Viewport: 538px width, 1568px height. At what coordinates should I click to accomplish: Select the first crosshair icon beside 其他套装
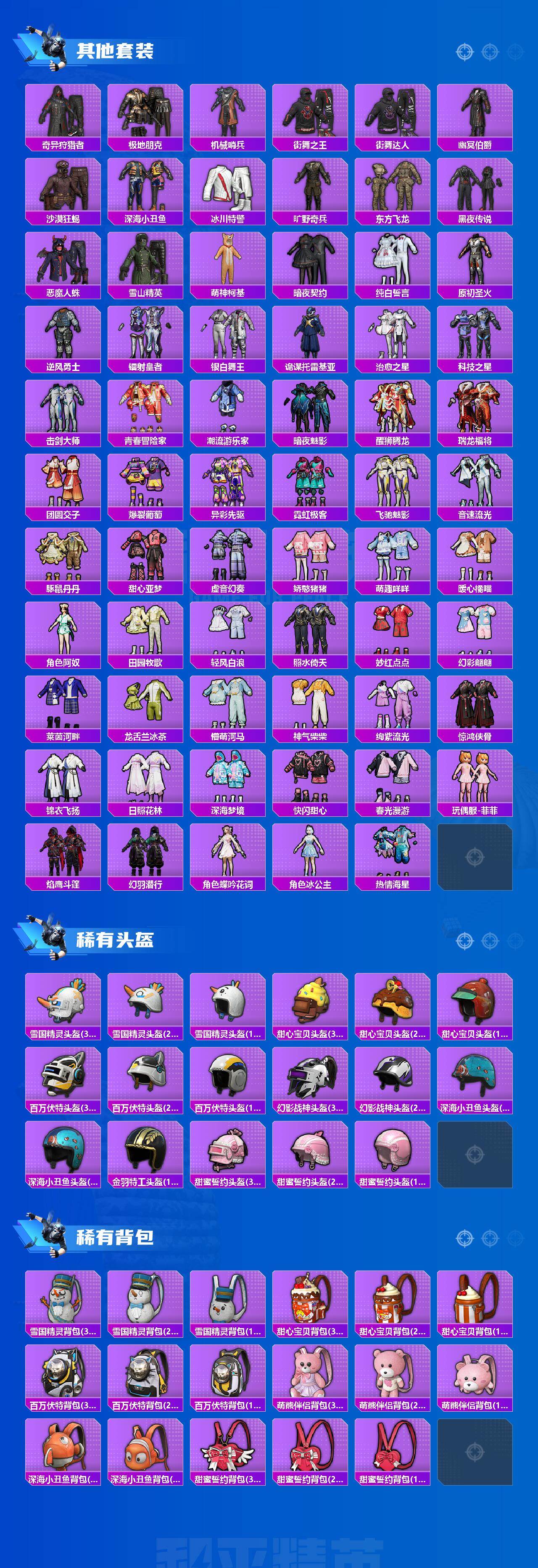point(466,52)
